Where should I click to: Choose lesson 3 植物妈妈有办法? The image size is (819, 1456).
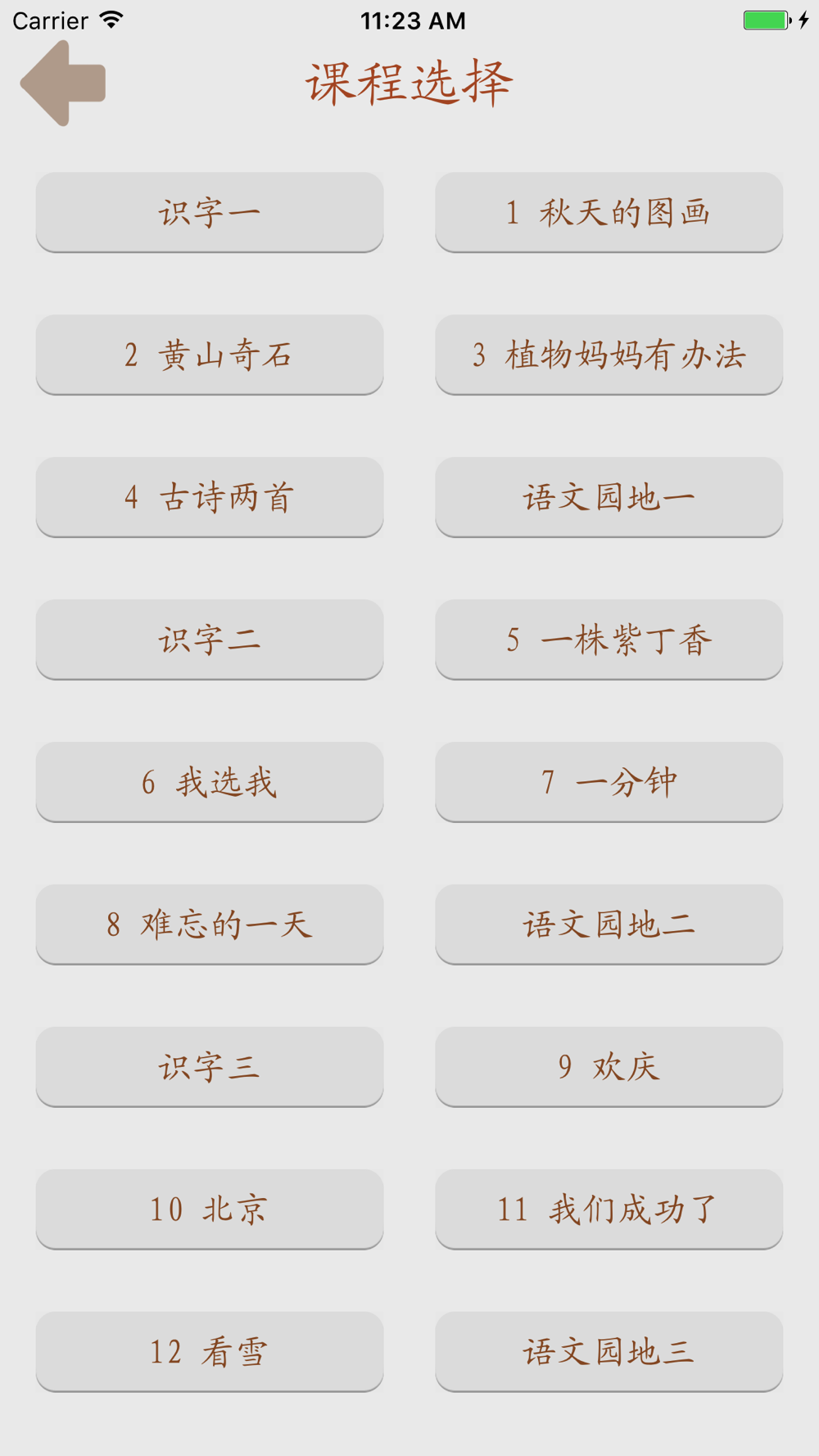pos(609,355)
